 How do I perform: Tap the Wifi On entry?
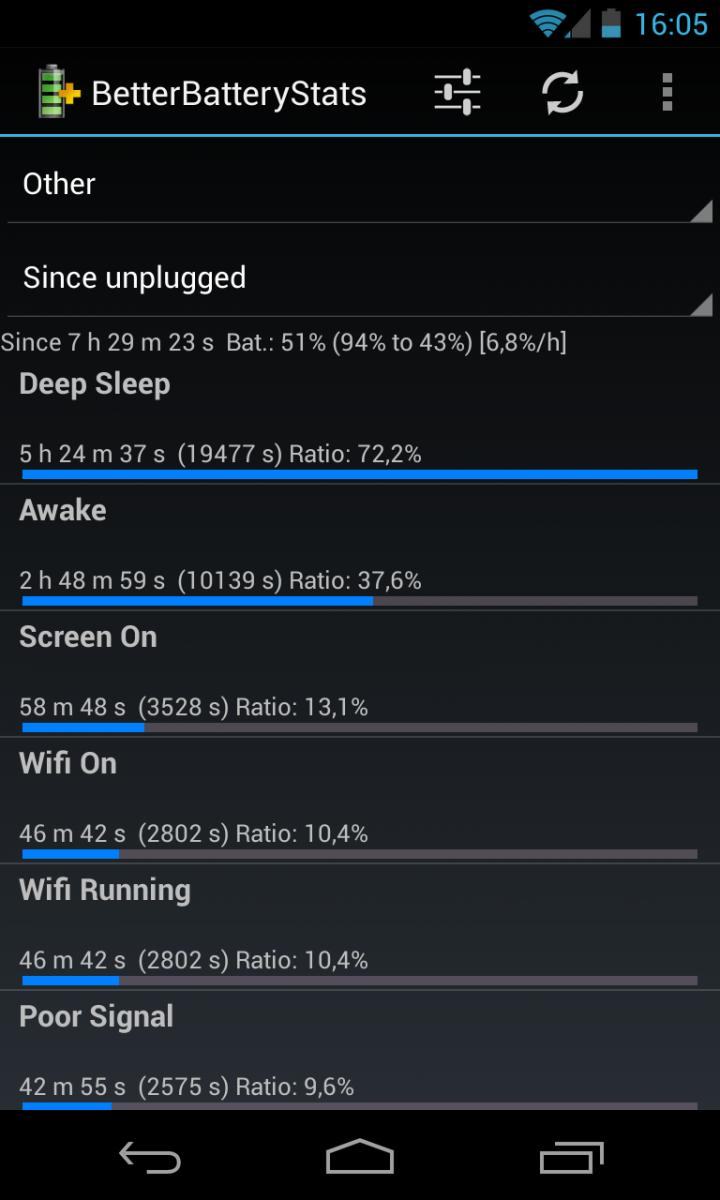(360, 800)
